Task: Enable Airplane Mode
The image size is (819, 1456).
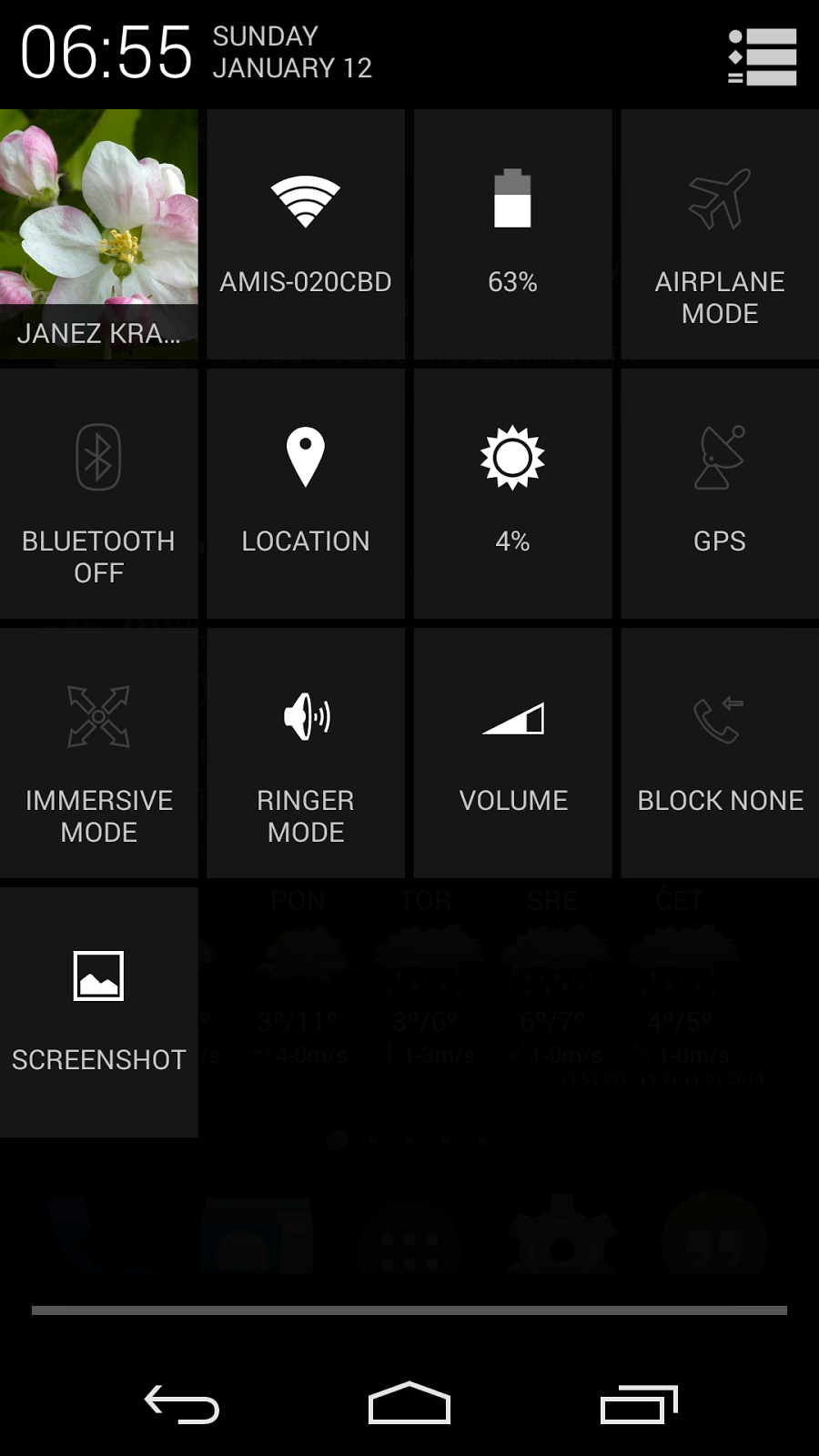Action: click(720, 234)
